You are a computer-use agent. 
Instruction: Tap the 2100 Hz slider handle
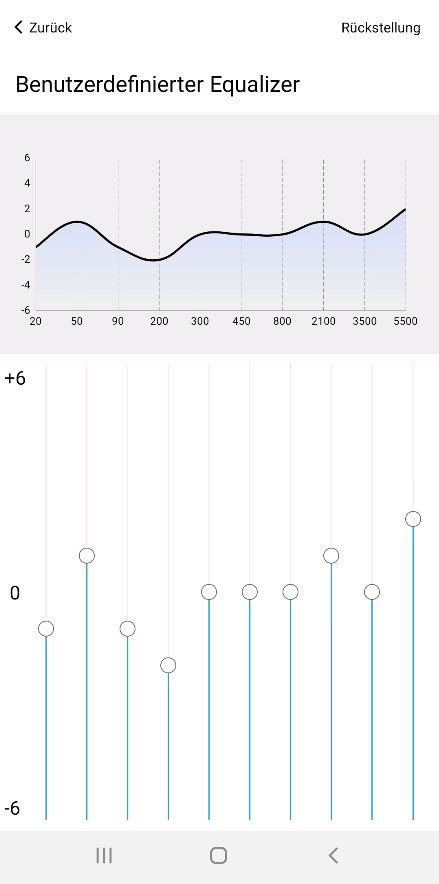(331, 556)
